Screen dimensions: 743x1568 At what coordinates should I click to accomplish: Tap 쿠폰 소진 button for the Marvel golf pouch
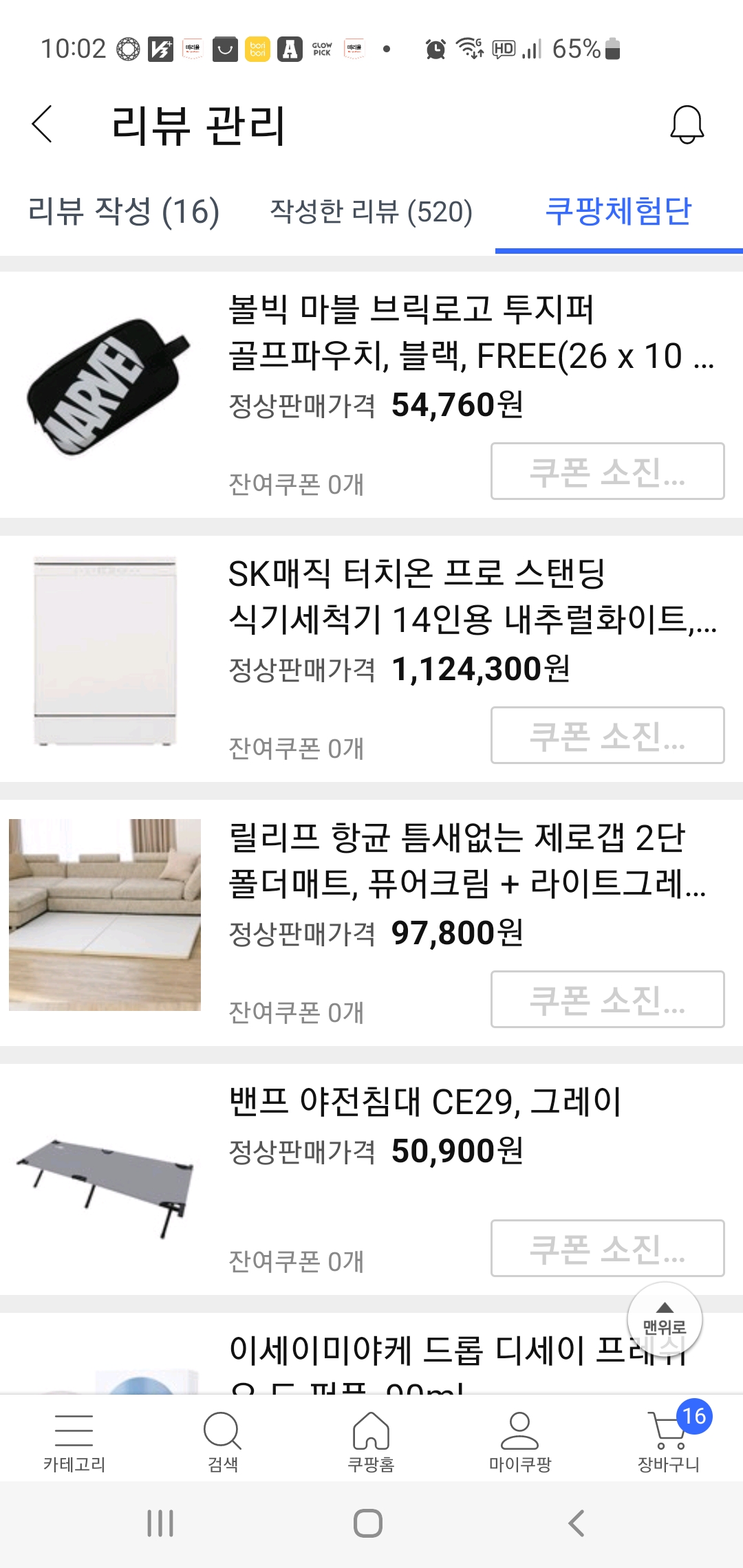tap(608, 471)
